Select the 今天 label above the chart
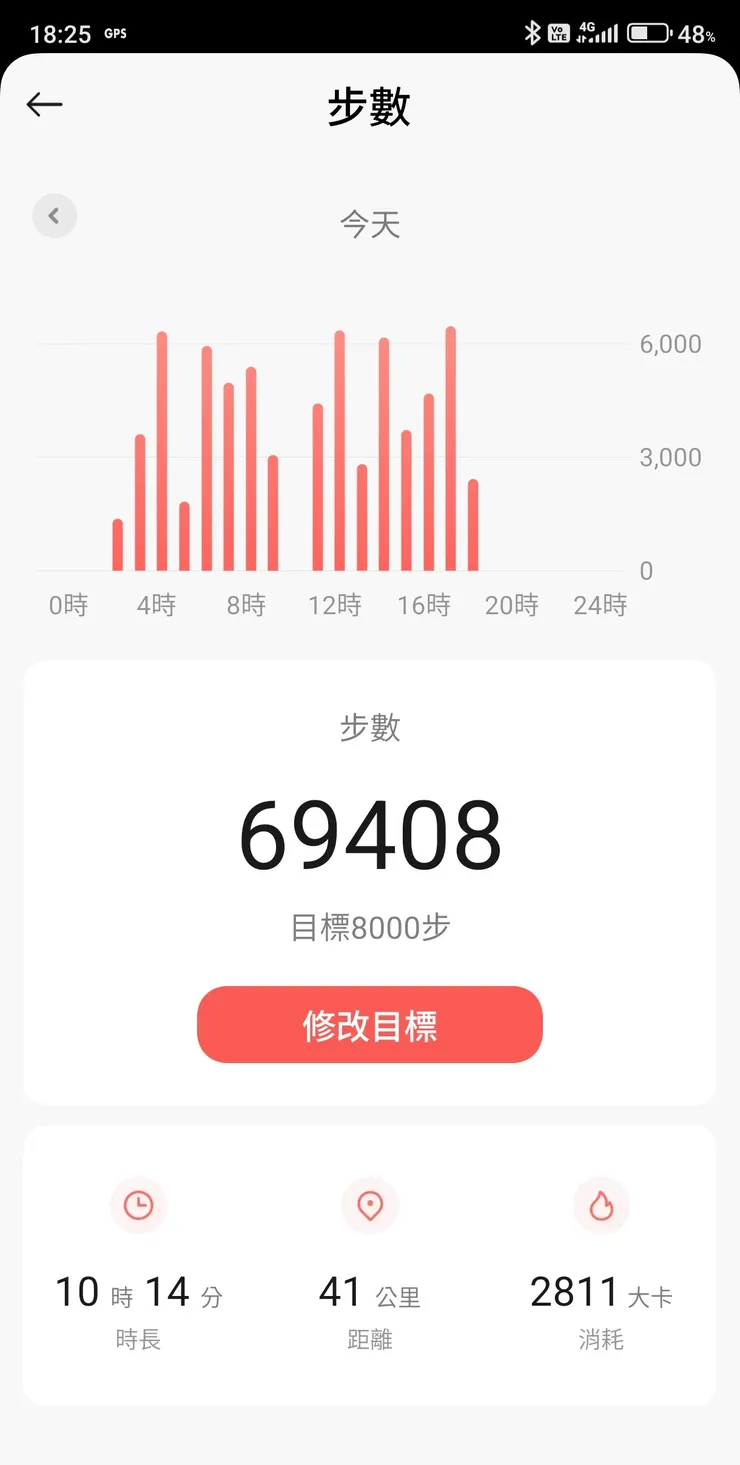This screenshot has width=740, height=1465. click(370, 225)
